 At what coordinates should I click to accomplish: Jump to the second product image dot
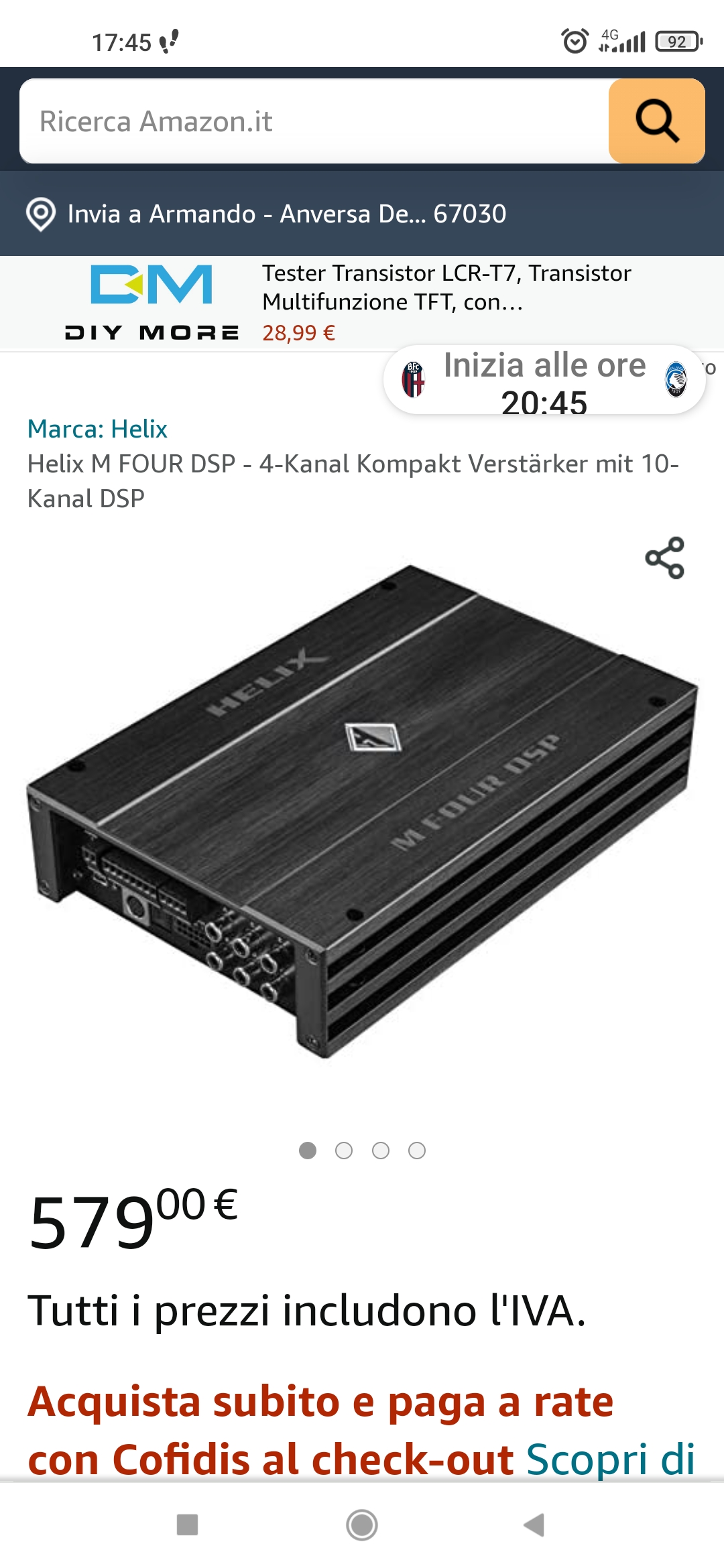pos(344,1151)
